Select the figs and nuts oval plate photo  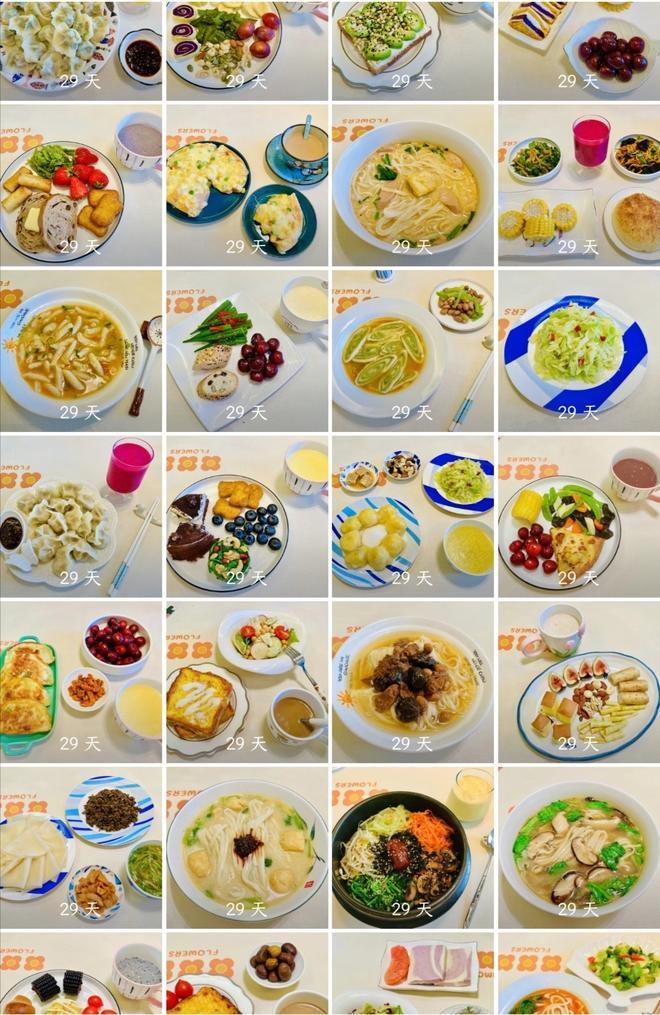tap(579, 682)
